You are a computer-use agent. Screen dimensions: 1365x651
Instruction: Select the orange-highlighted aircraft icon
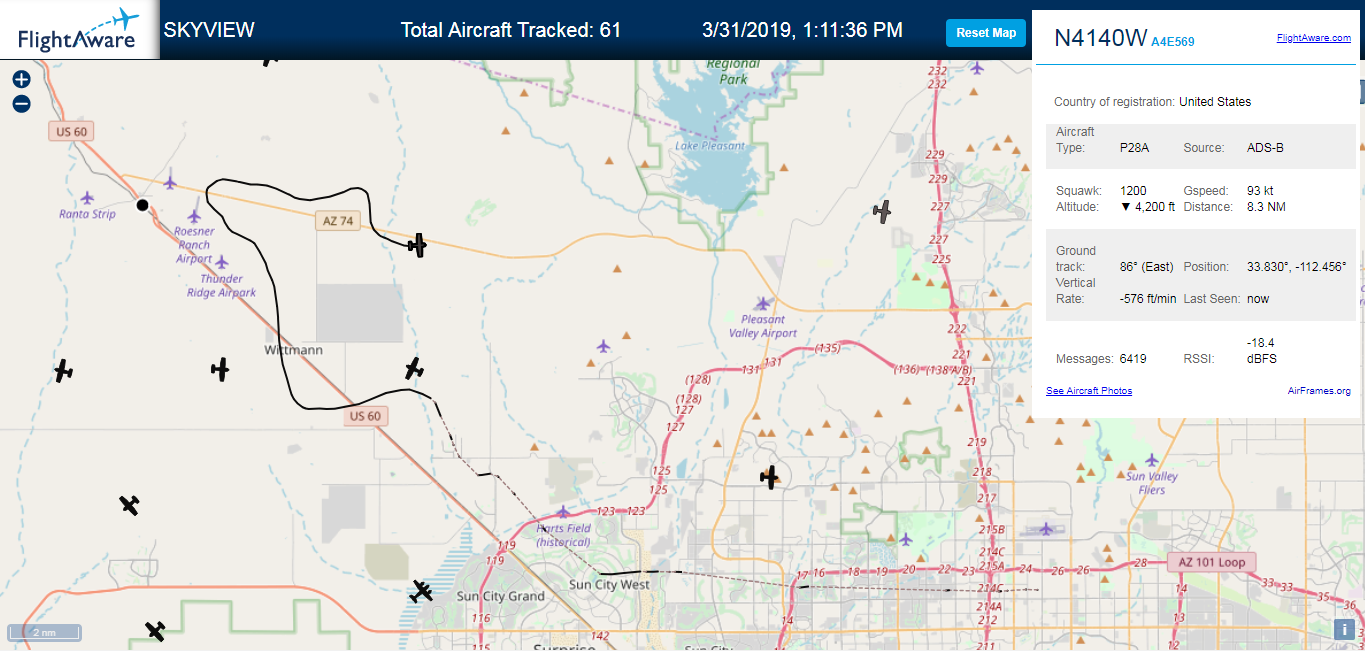coord(769,477)
